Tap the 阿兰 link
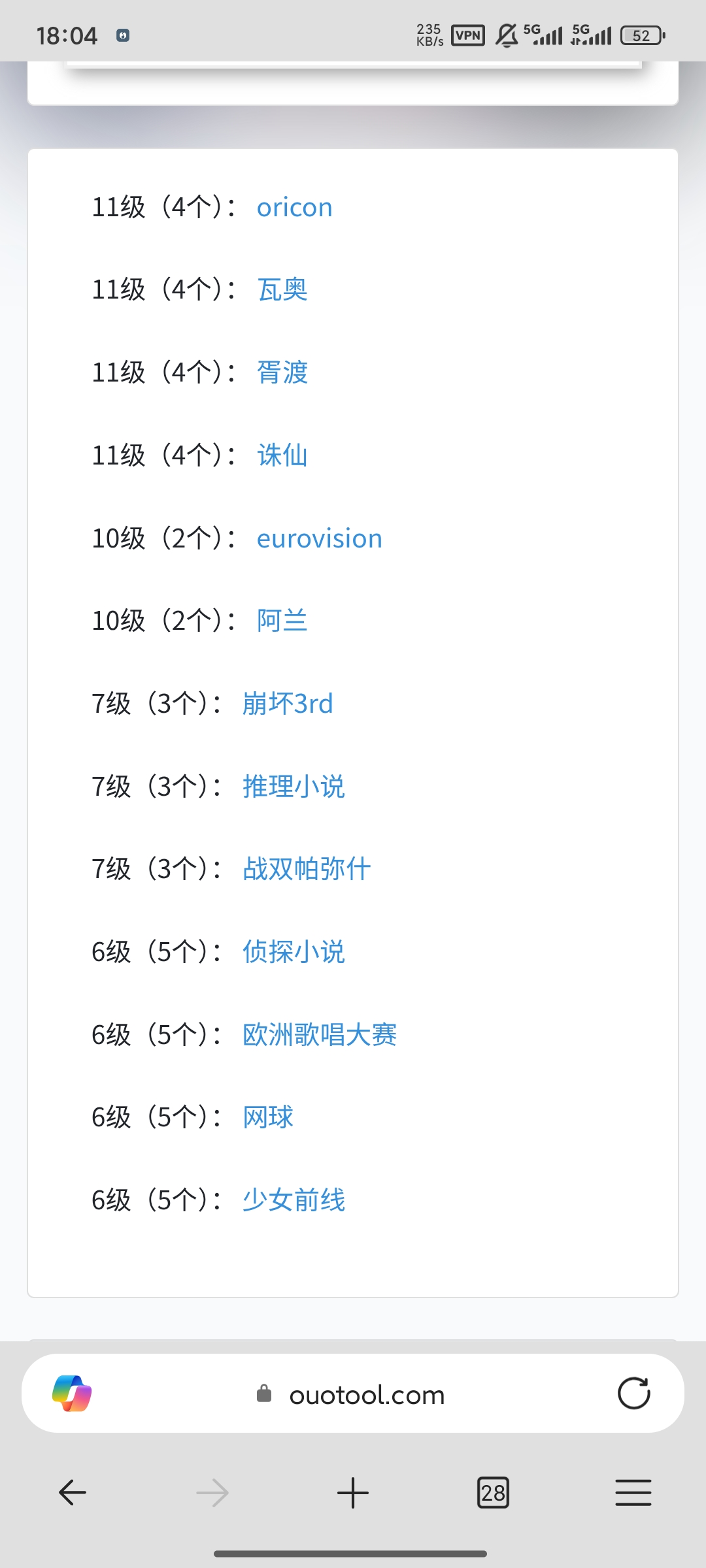The height and width of the screenshot is (1568, 706). point(282,621)
